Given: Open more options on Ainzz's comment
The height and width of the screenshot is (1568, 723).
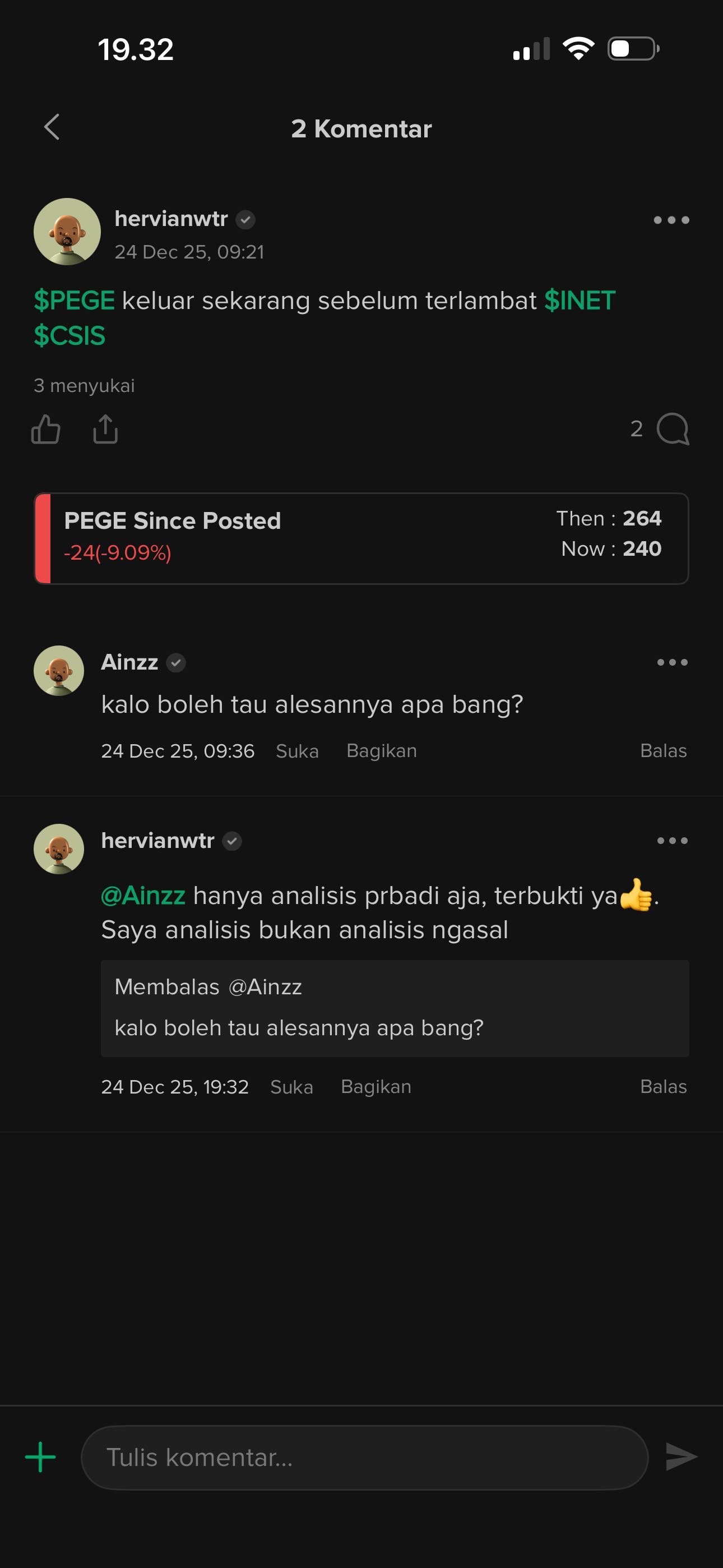Looking at the screenshot, I should (x=672, y=662).
